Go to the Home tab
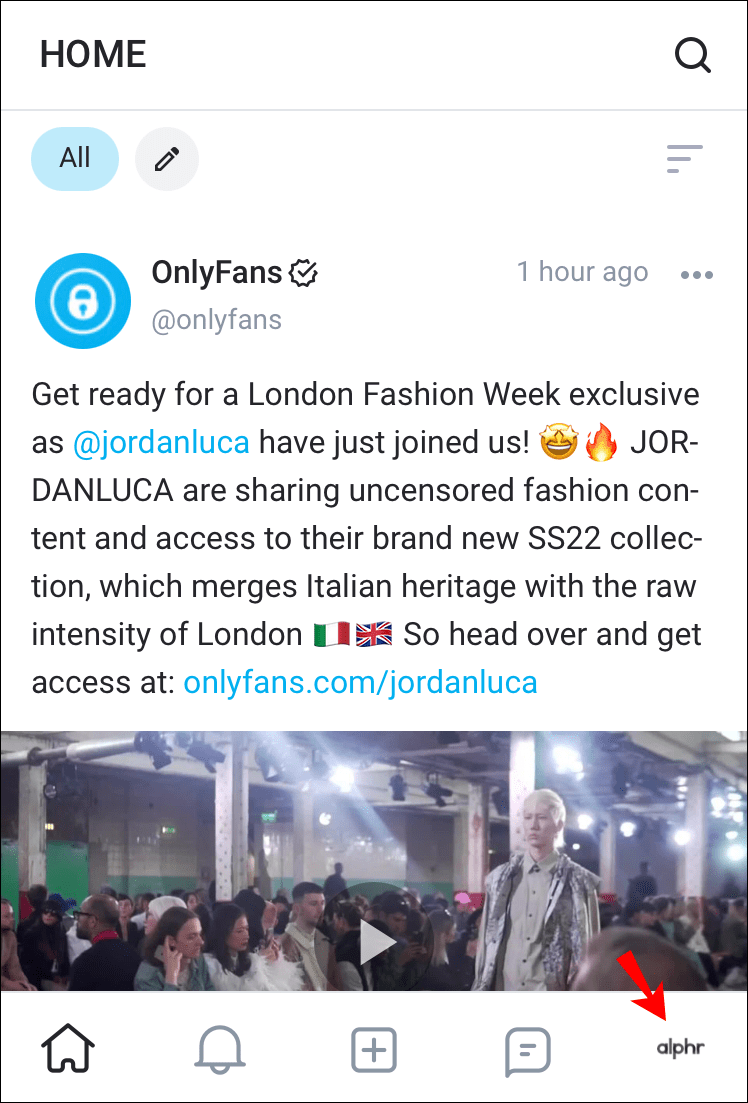Image resolution: width=748 pixels, height=1103 pixels. pyautogui.click(x=68, y=1049)
